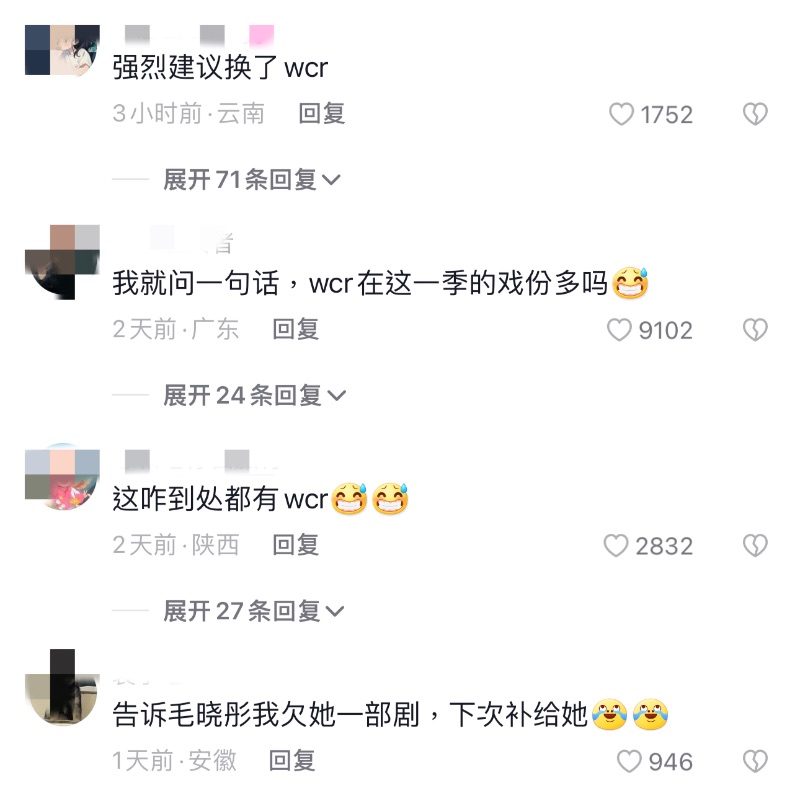Image resolution: width=800 pixels, height=788 pixels.
Task: Dislike the comment "强烈建议换了wcr"
Action: [755, 115]
